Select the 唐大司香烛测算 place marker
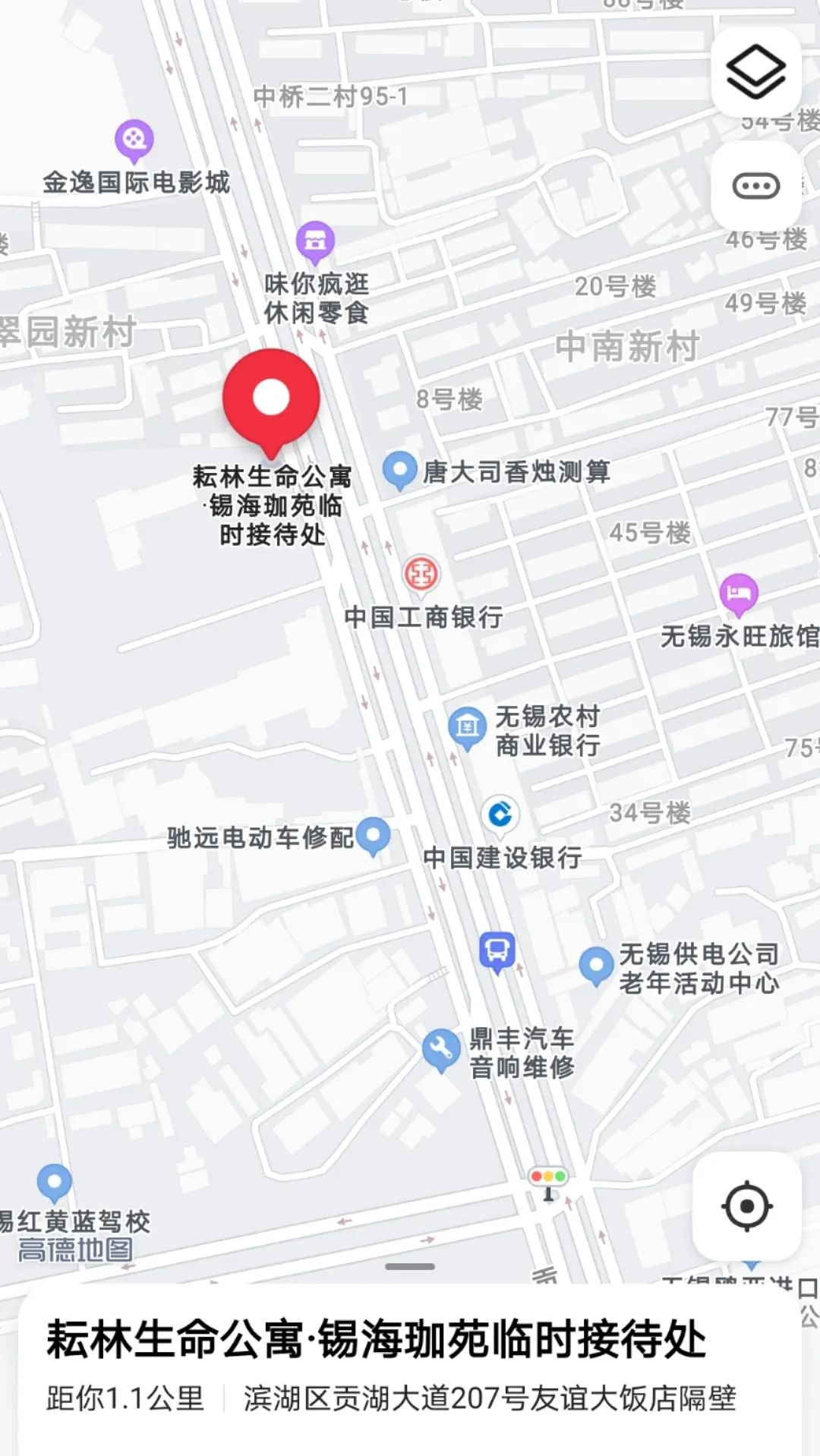The width and height of the screenshot is (820, 1456). pos(399,471)
